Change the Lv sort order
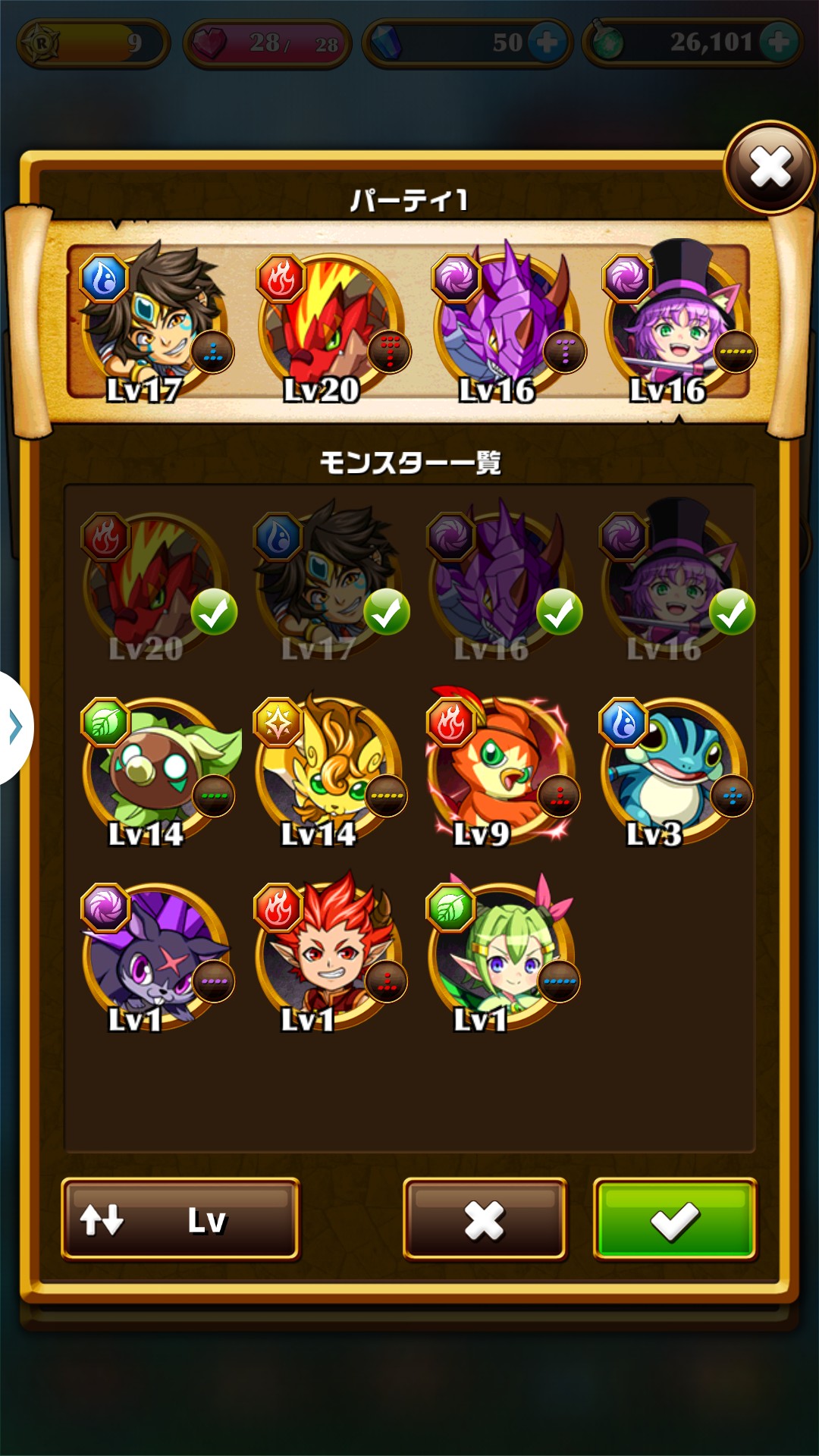Screen dimensions: 819x1456 point(180,1219)
